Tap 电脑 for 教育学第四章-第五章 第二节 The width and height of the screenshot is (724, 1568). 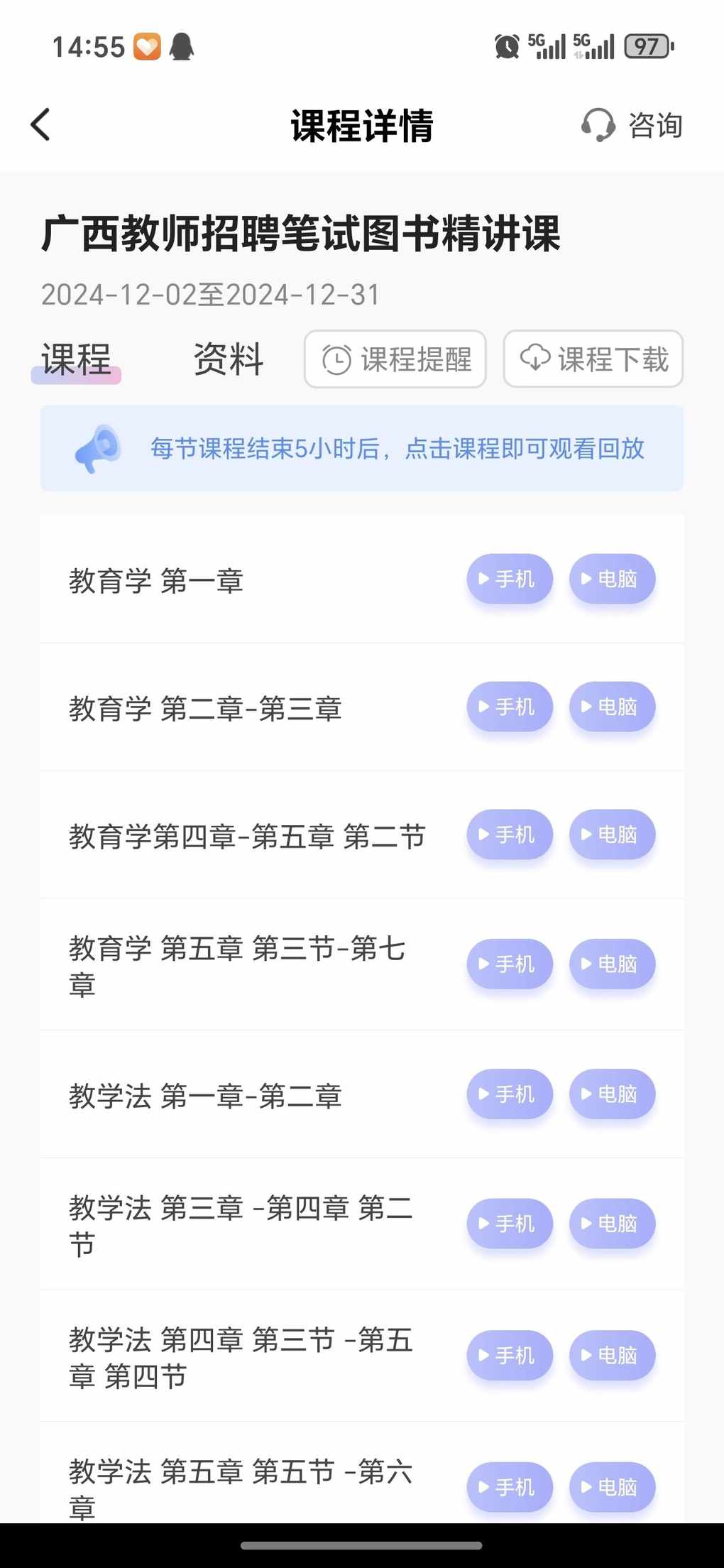click(612, 834)
